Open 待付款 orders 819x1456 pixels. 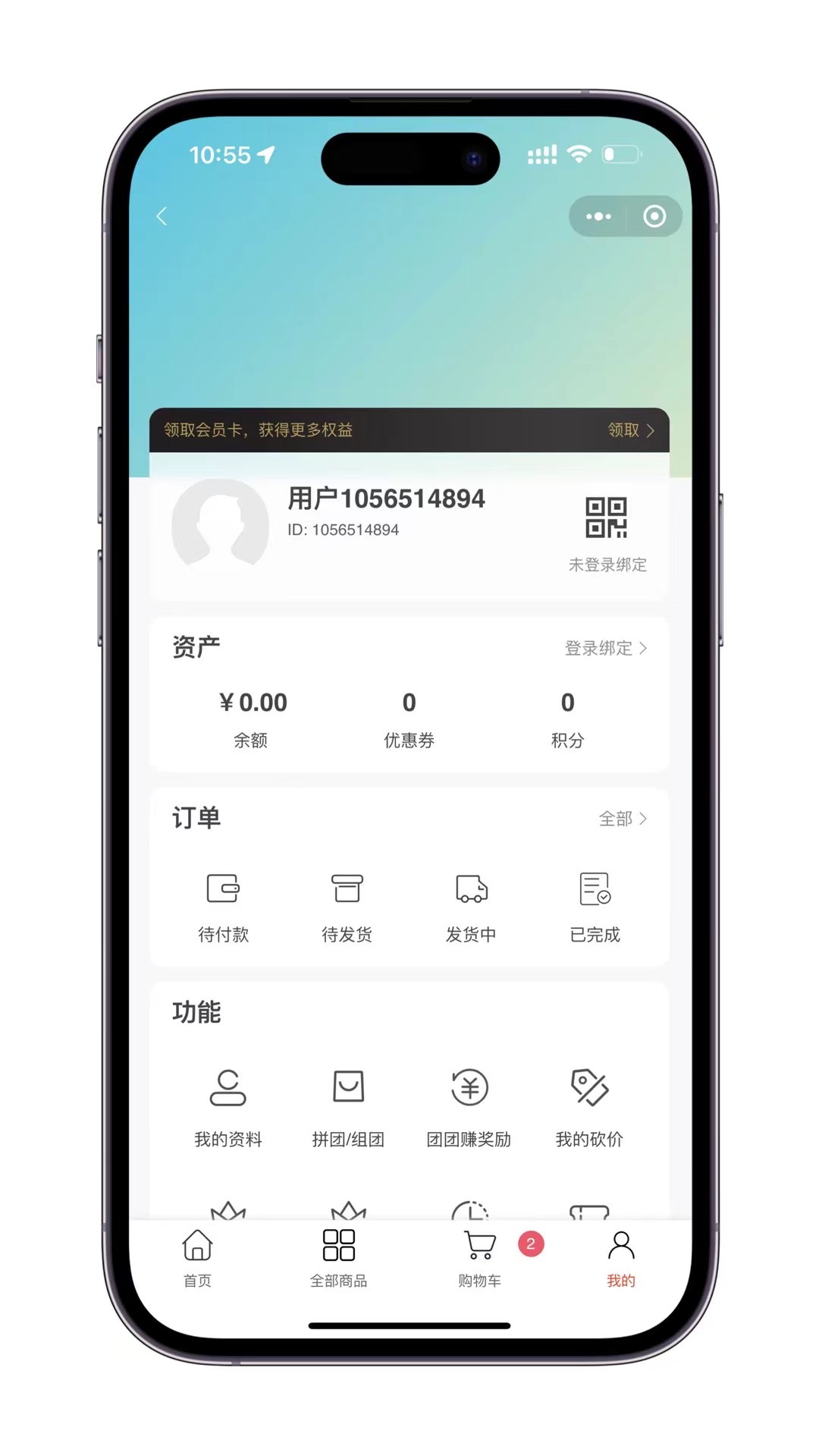tap(223, 906)
